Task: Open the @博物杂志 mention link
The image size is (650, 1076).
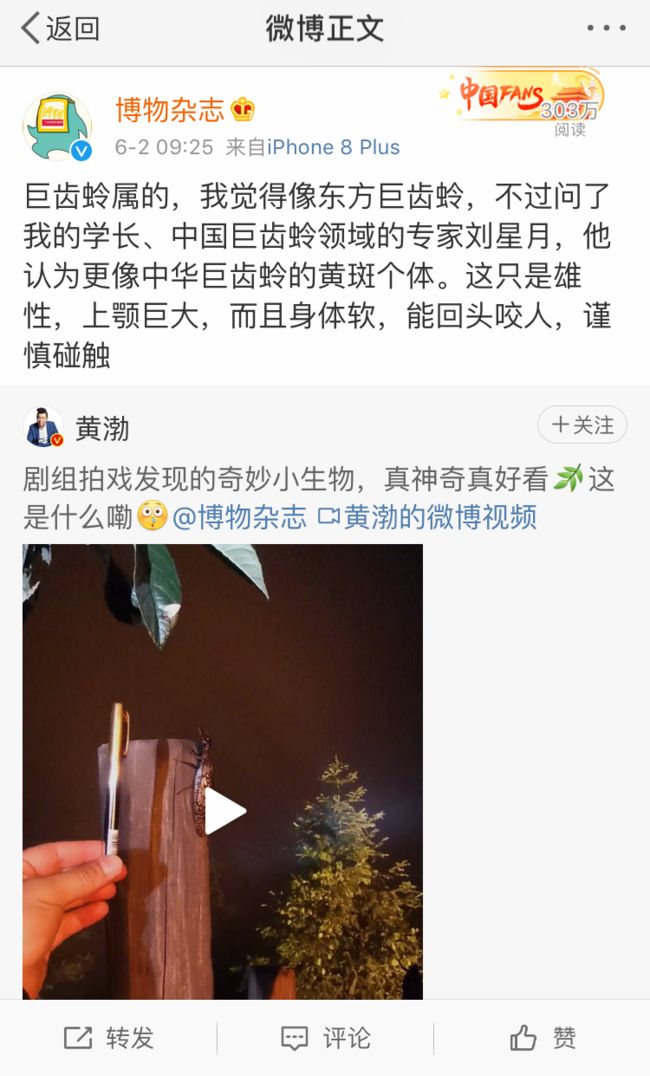Action: [239, 517]
